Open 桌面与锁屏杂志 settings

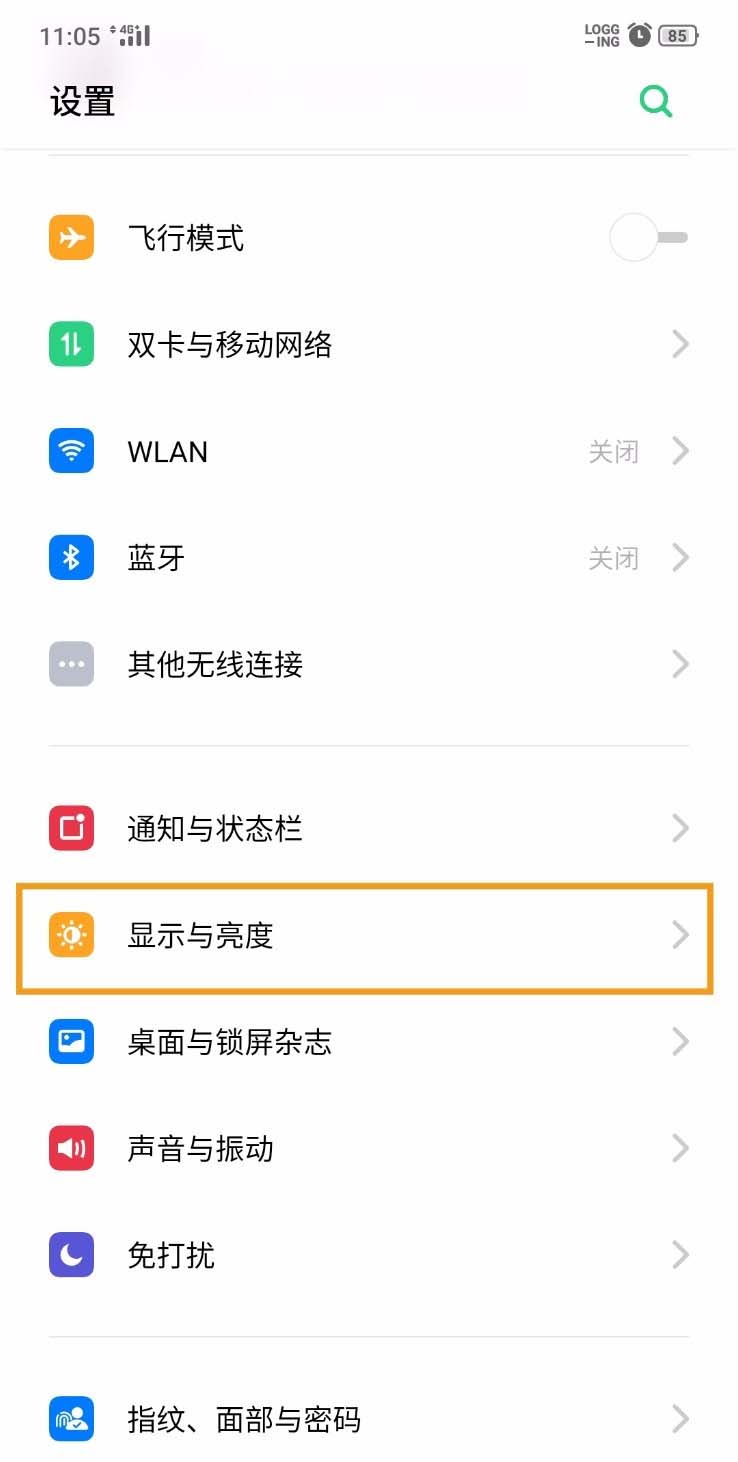click(x=368, y=1043)
